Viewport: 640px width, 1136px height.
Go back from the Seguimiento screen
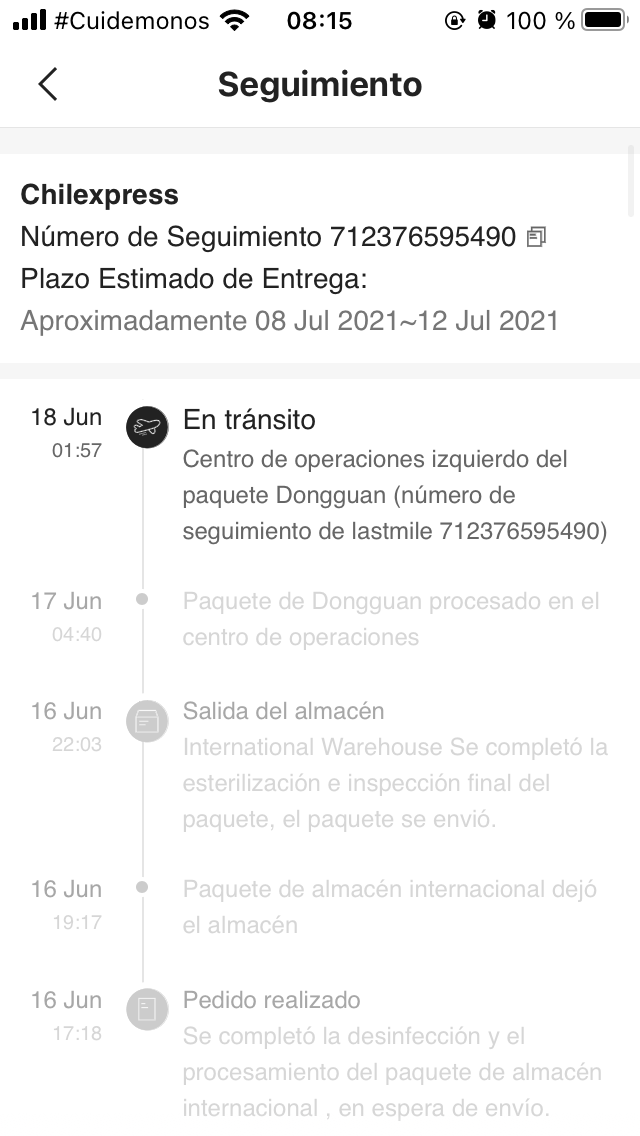click(48, 84)
